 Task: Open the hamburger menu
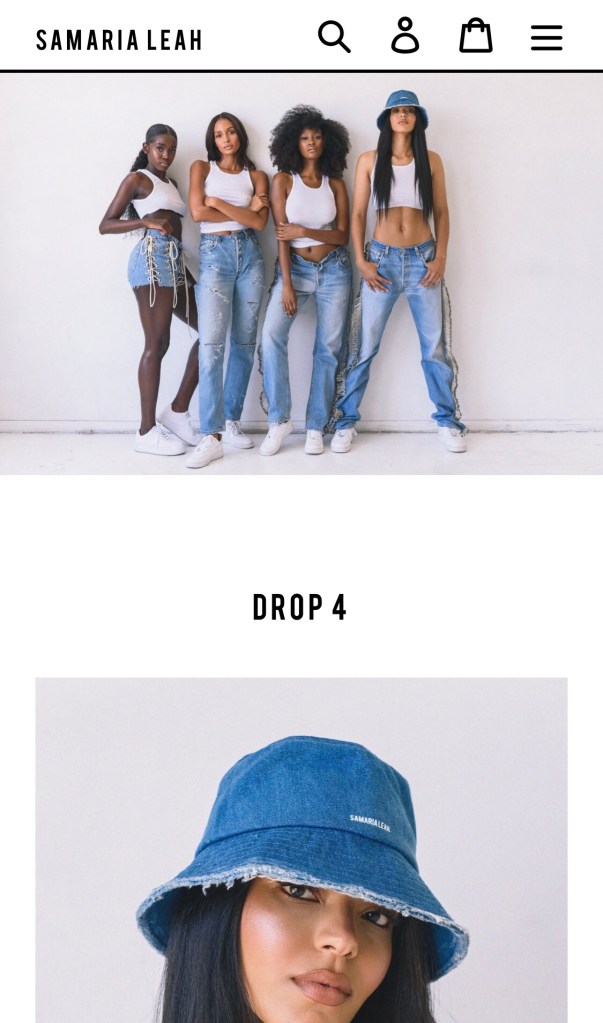point(546,38)
